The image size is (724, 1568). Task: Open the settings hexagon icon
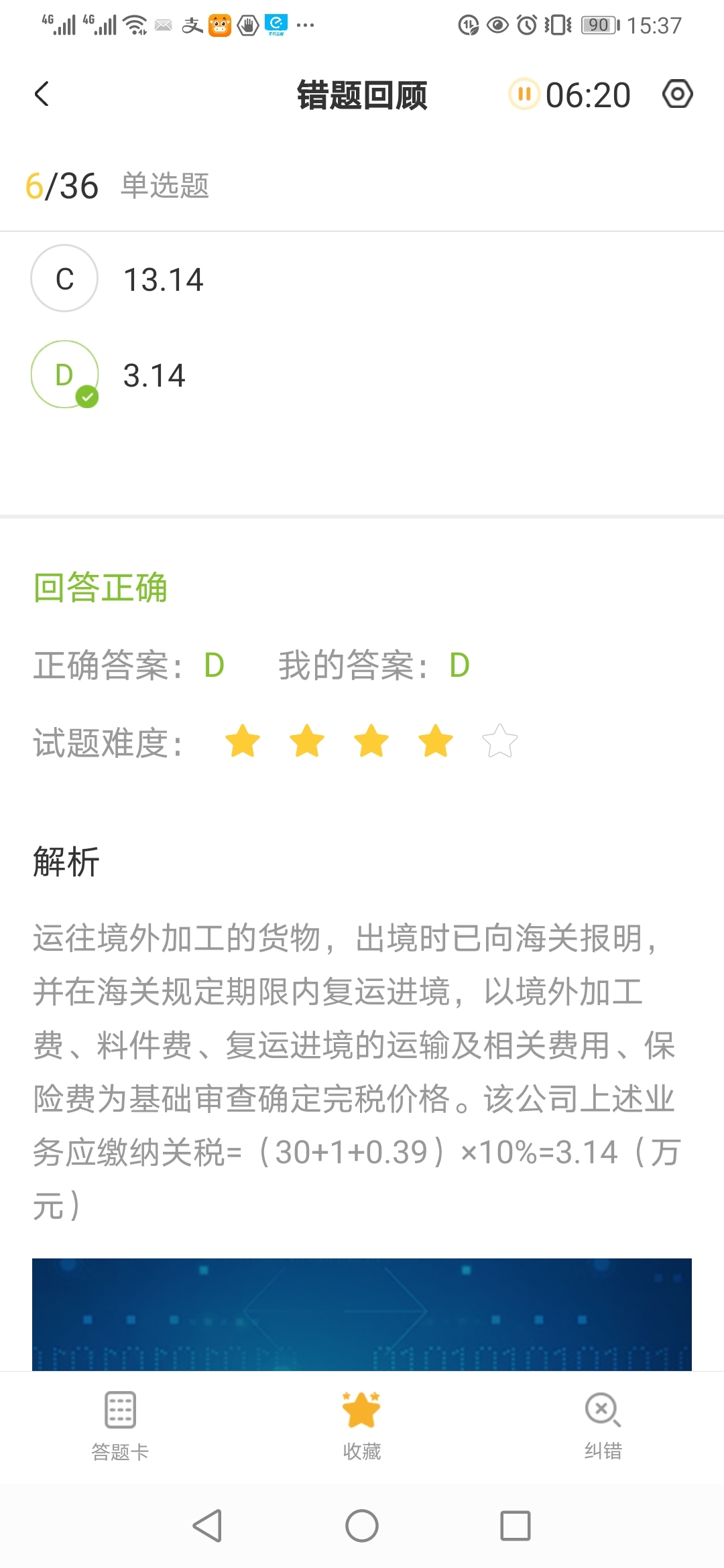(x=677, y=94)
